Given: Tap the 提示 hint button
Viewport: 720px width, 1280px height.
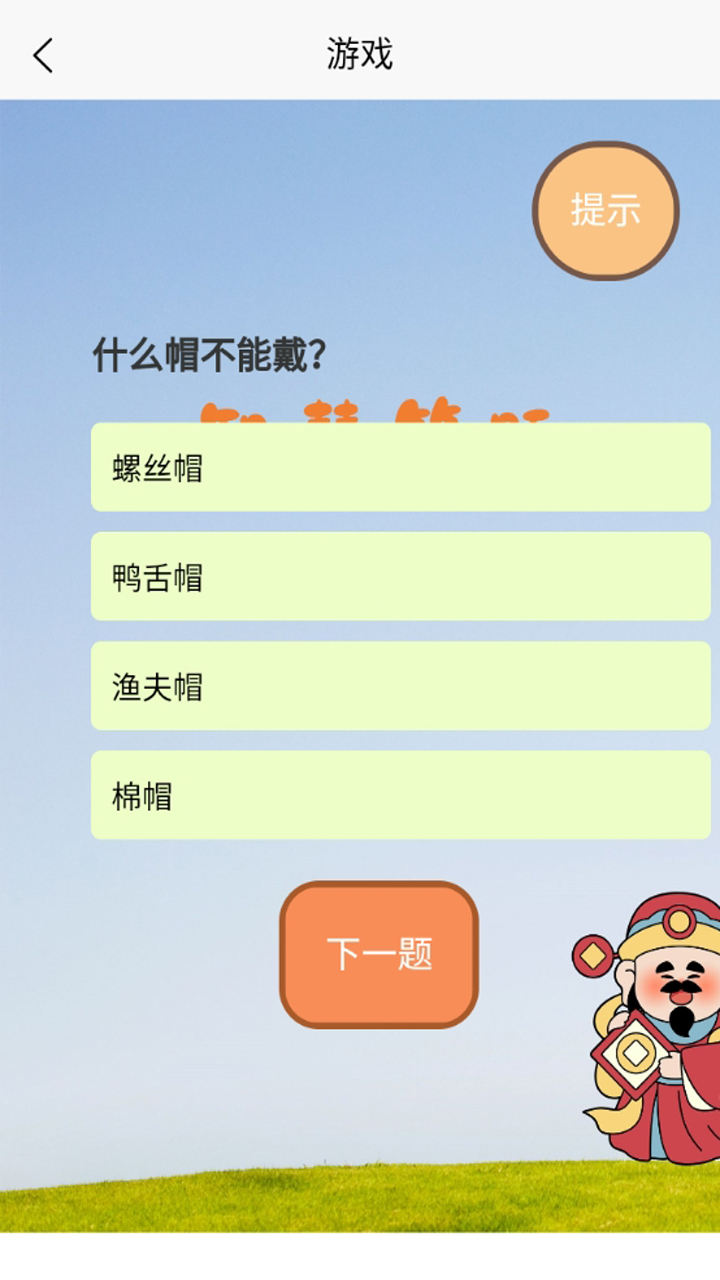Looking at the screenshot, I should coord(605,211).
